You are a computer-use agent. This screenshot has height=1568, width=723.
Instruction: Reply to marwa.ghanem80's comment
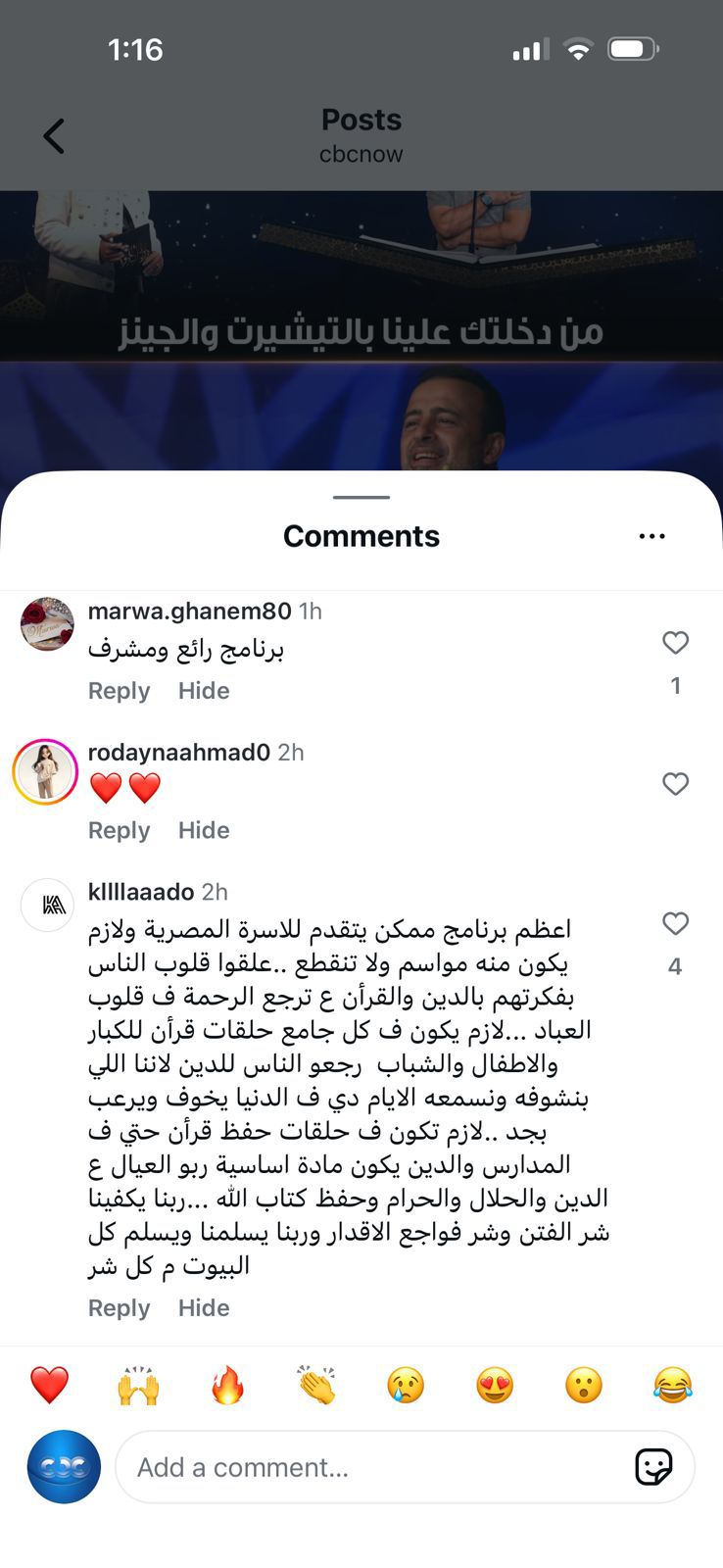(x=119, y=691)
